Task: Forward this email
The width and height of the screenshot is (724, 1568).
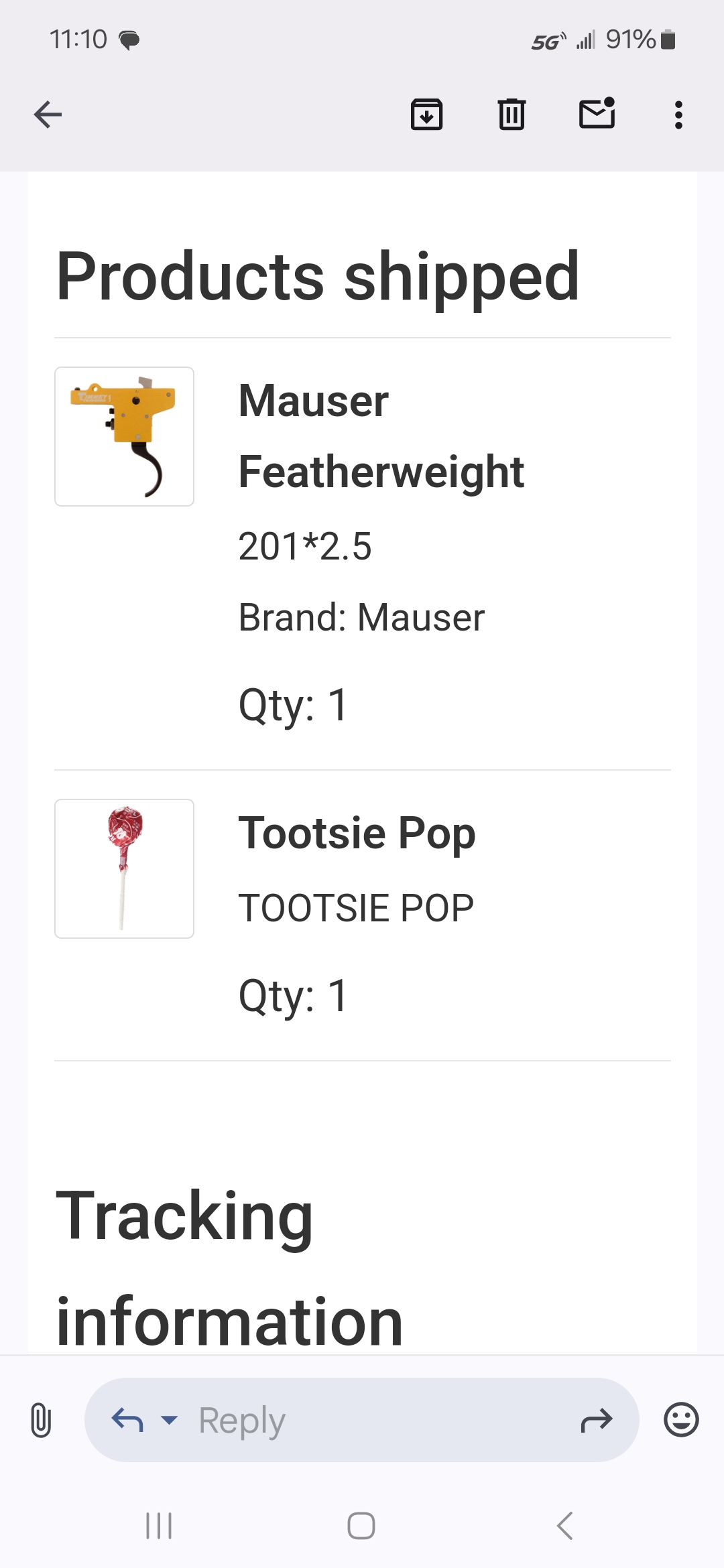Action: tap(596, 1420)
